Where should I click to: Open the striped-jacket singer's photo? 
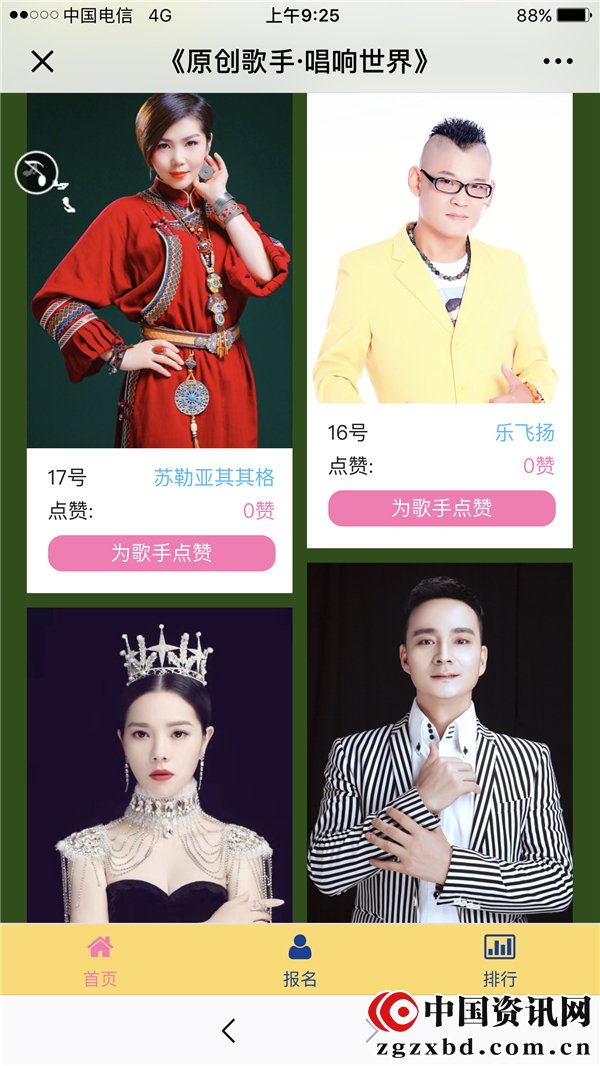pyautogui.click(x=440, y=742)
